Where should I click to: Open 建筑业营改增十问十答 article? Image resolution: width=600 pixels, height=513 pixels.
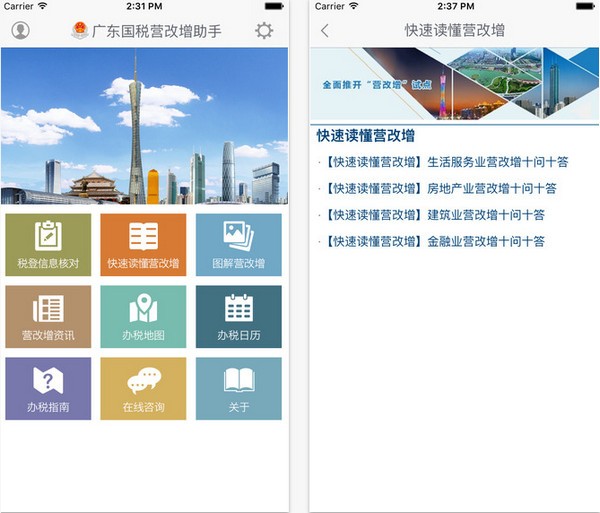click(430, 215)
